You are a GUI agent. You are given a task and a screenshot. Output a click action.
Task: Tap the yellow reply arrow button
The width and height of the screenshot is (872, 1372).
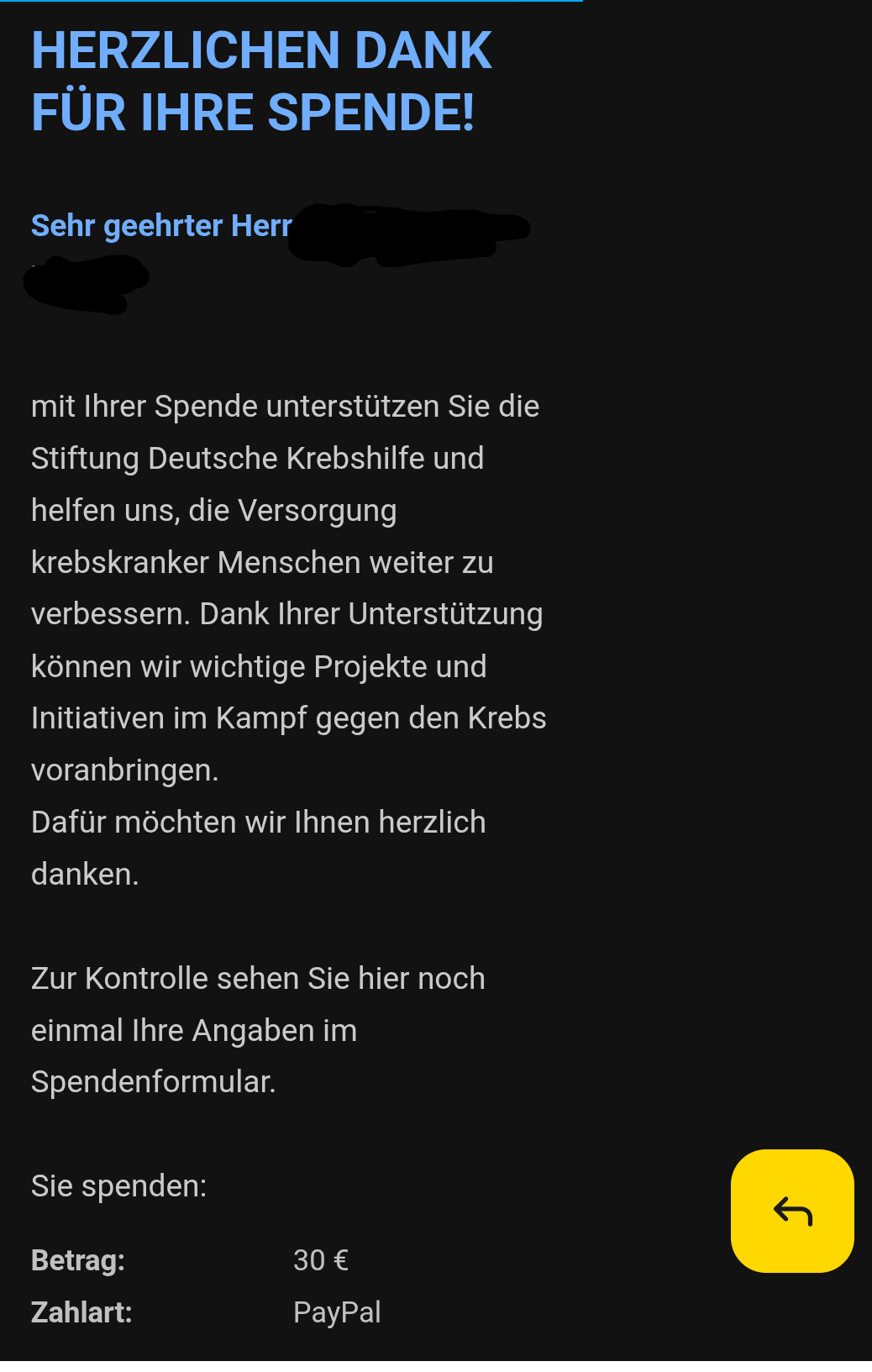(x=792, y=1211)
